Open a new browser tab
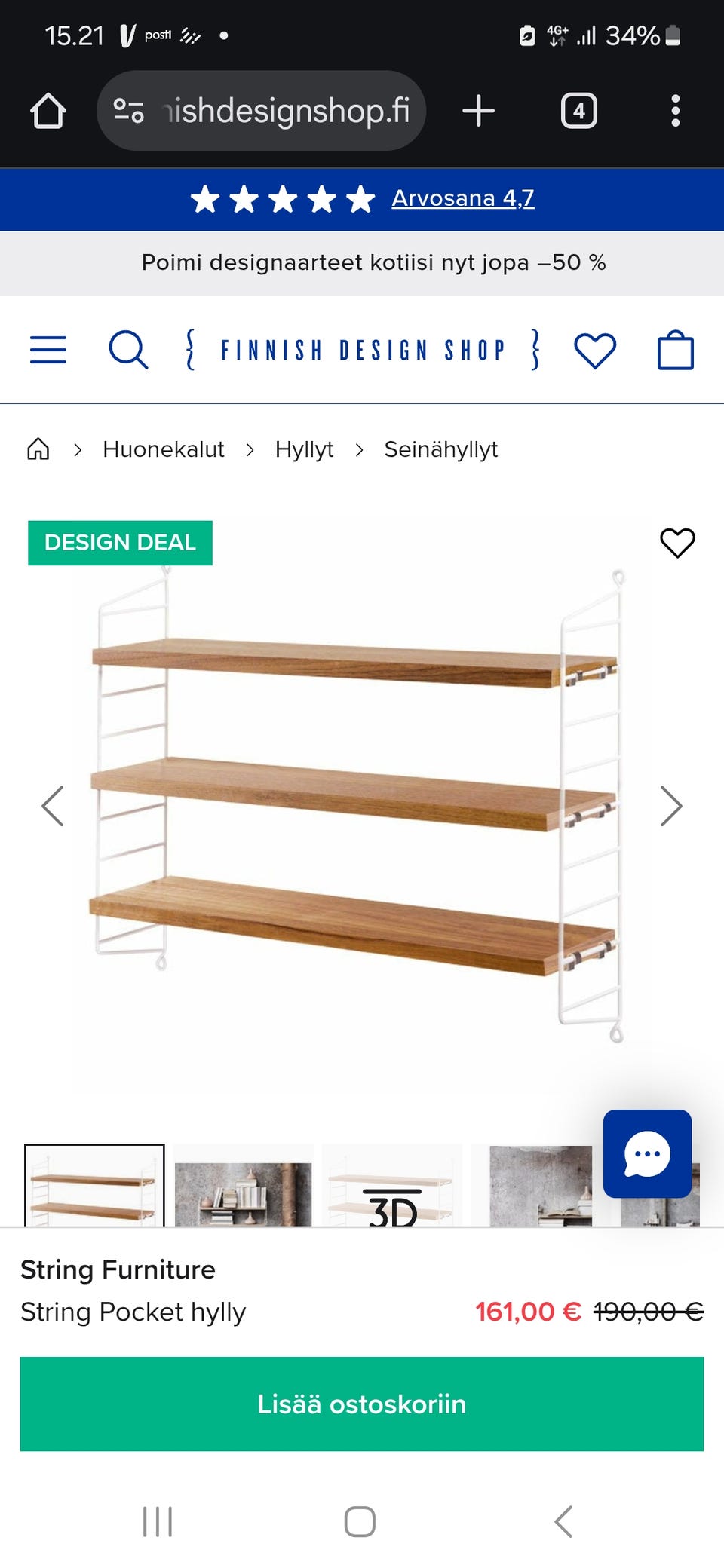Viewport: 724px width, 1568px height. [478, 111]
